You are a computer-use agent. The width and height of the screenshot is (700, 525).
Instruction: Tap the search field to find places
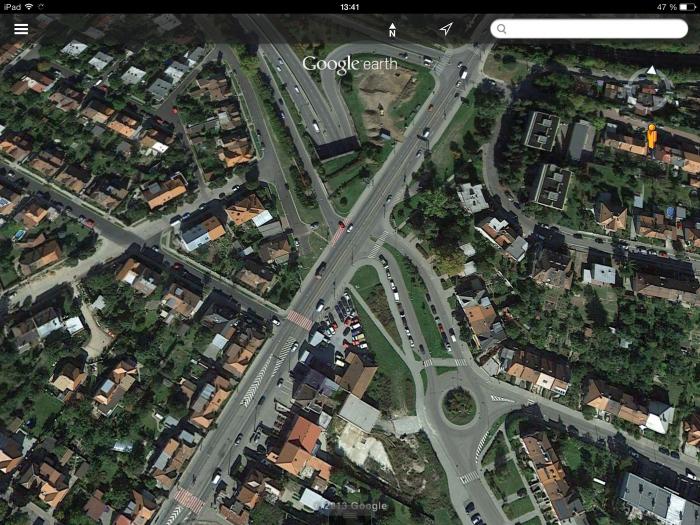pyautogui.click(x=589, y=29)
